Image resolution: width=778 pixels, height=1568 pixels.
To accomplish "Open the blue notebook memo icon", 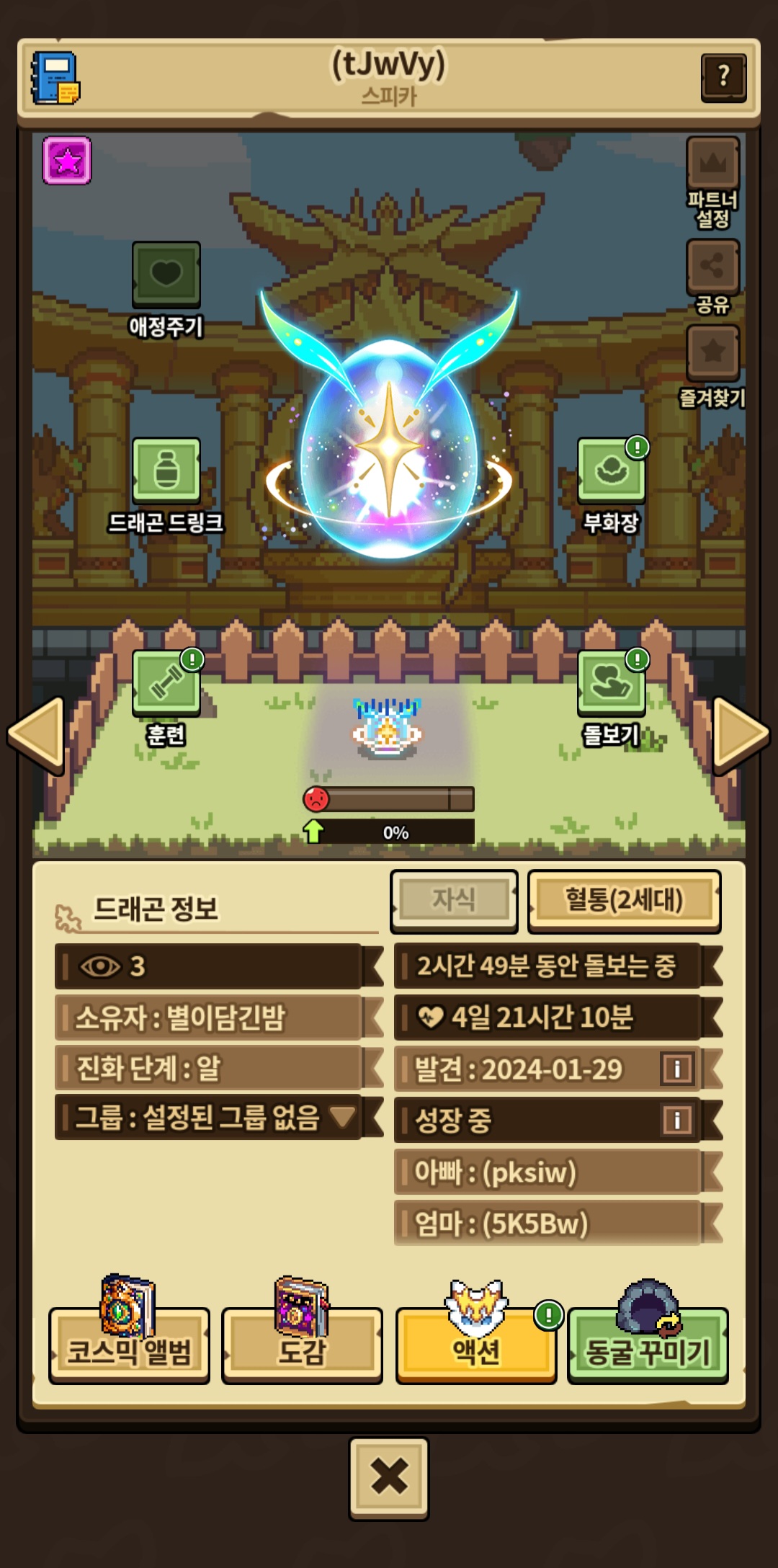I will pos(55,78).
